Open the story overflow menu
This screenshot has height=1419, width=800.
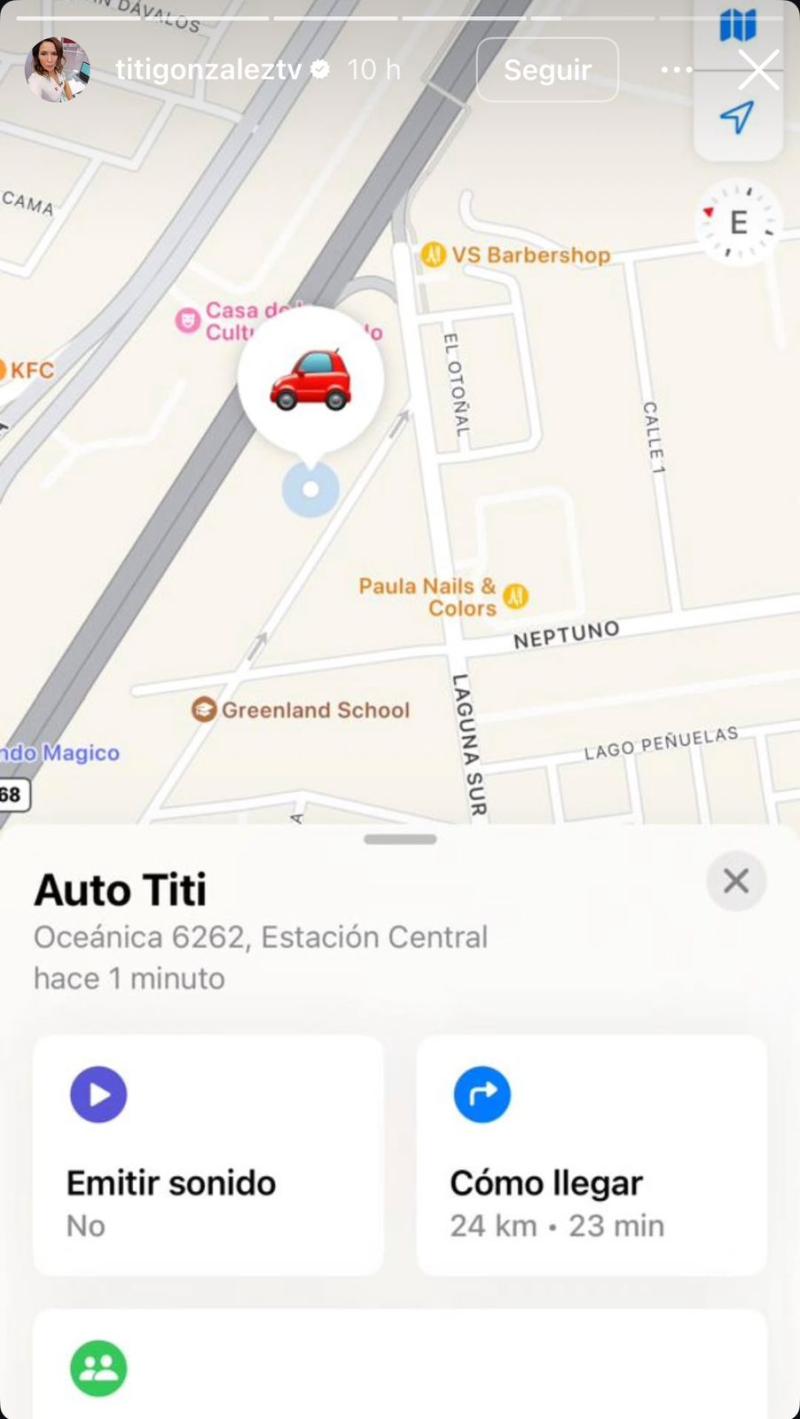[x=677, y=70]
